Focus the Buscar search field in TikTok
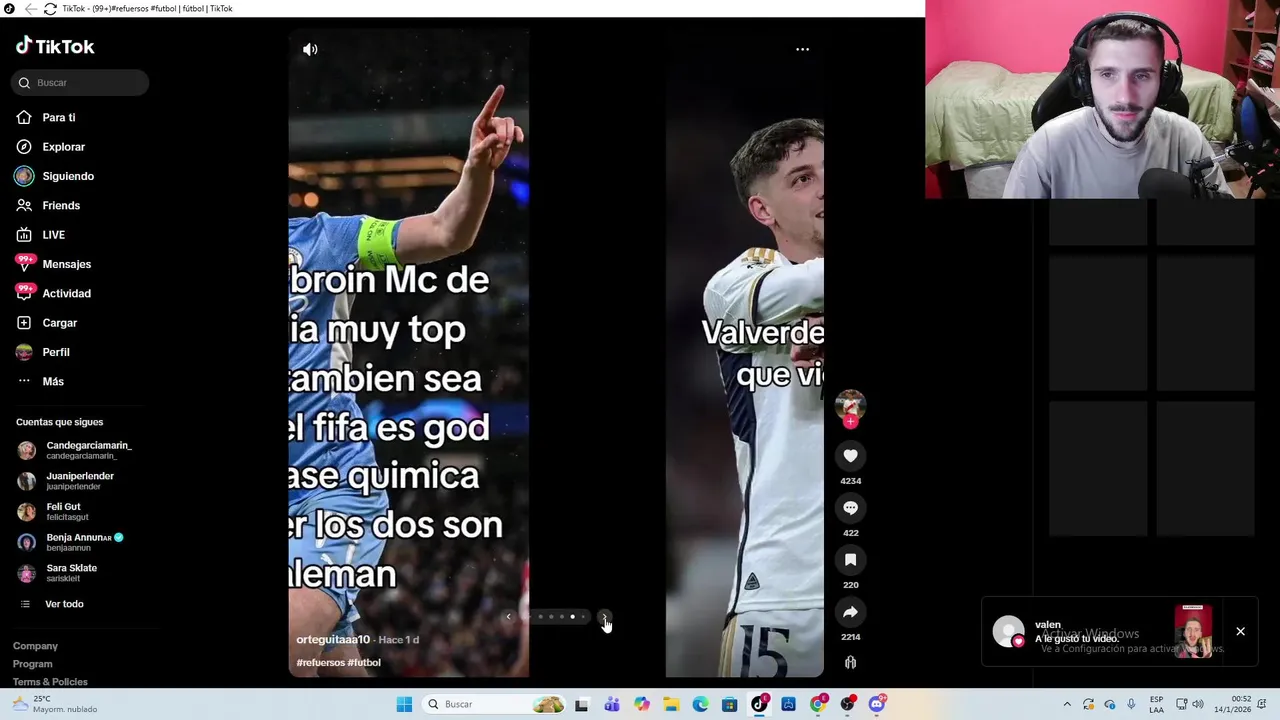This screenshot has width=1280, height=720. click(x=85, y=83)
